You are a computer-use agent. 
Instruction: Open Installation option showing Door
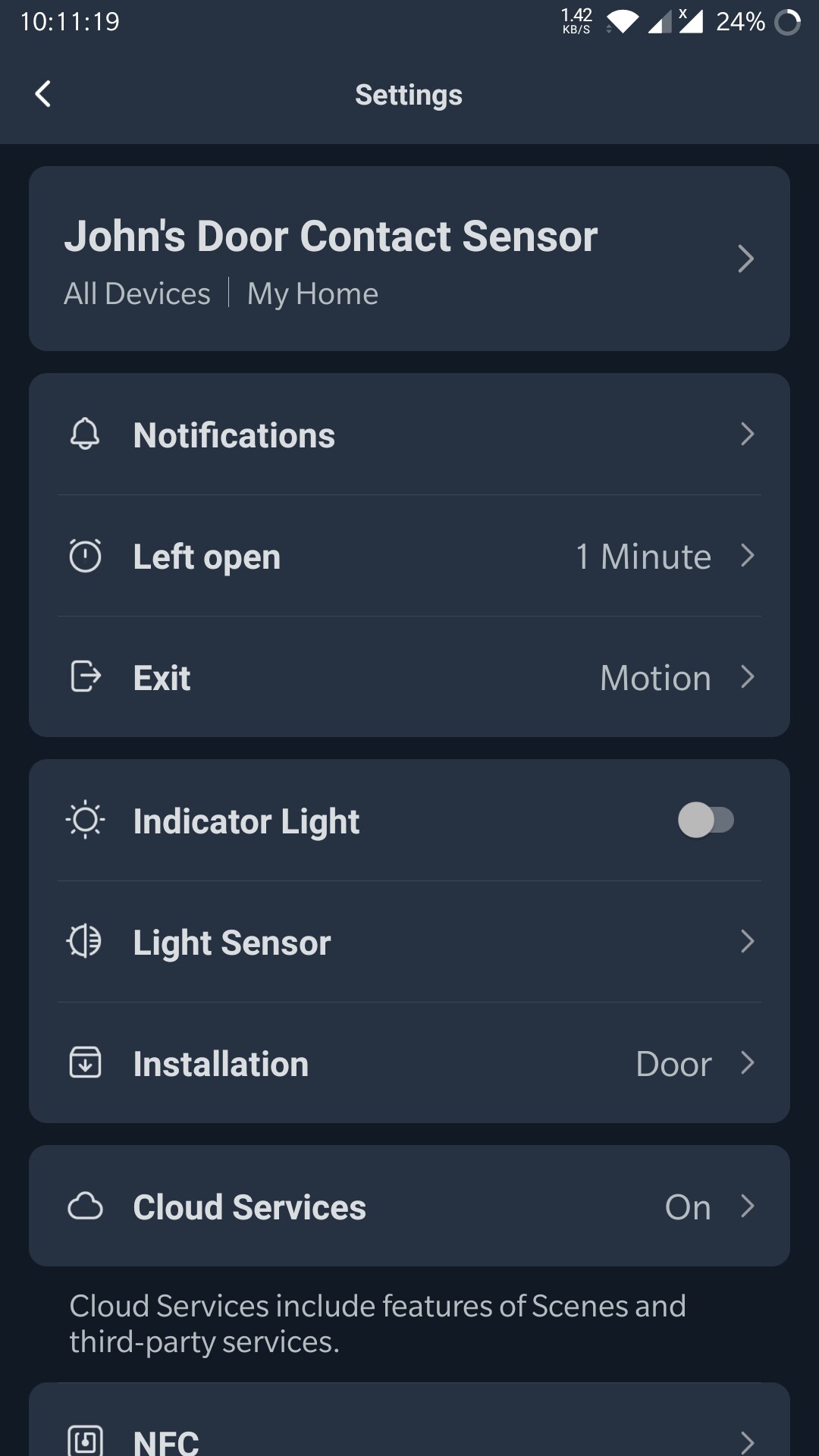[673, 1062]
